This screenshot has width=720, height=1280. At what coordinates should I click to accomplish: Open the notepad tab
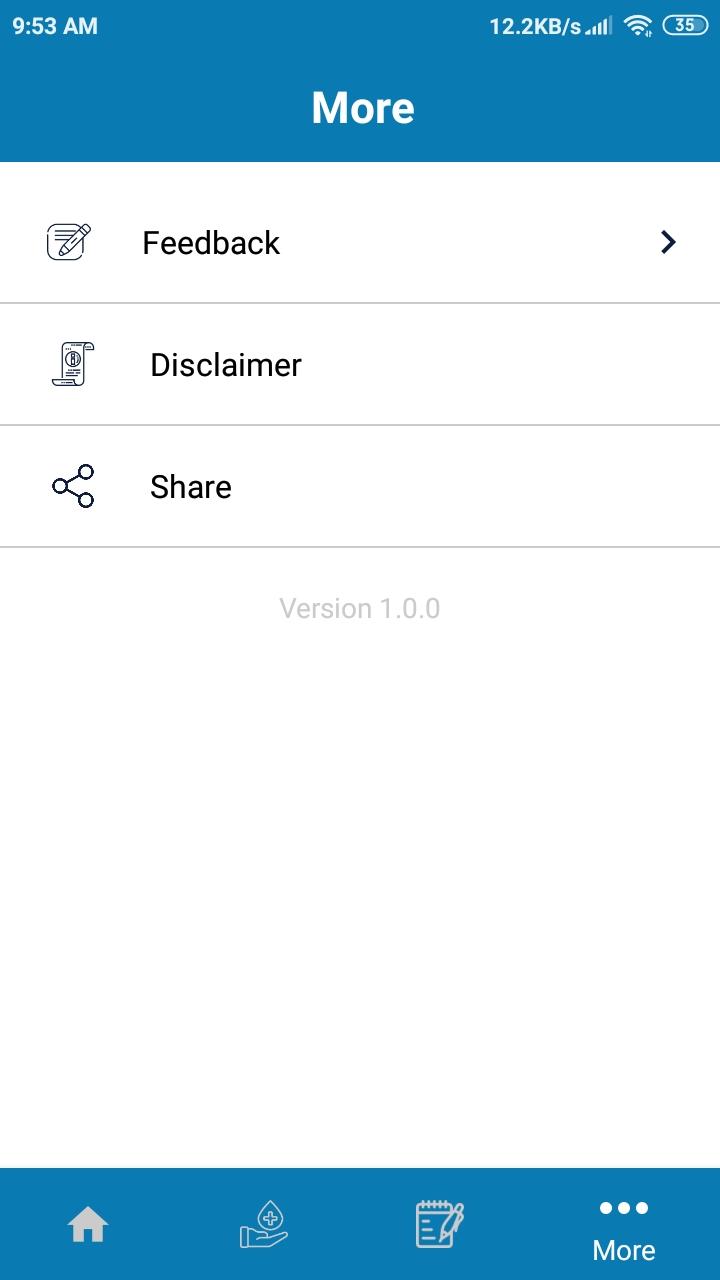coord(440,1224)
